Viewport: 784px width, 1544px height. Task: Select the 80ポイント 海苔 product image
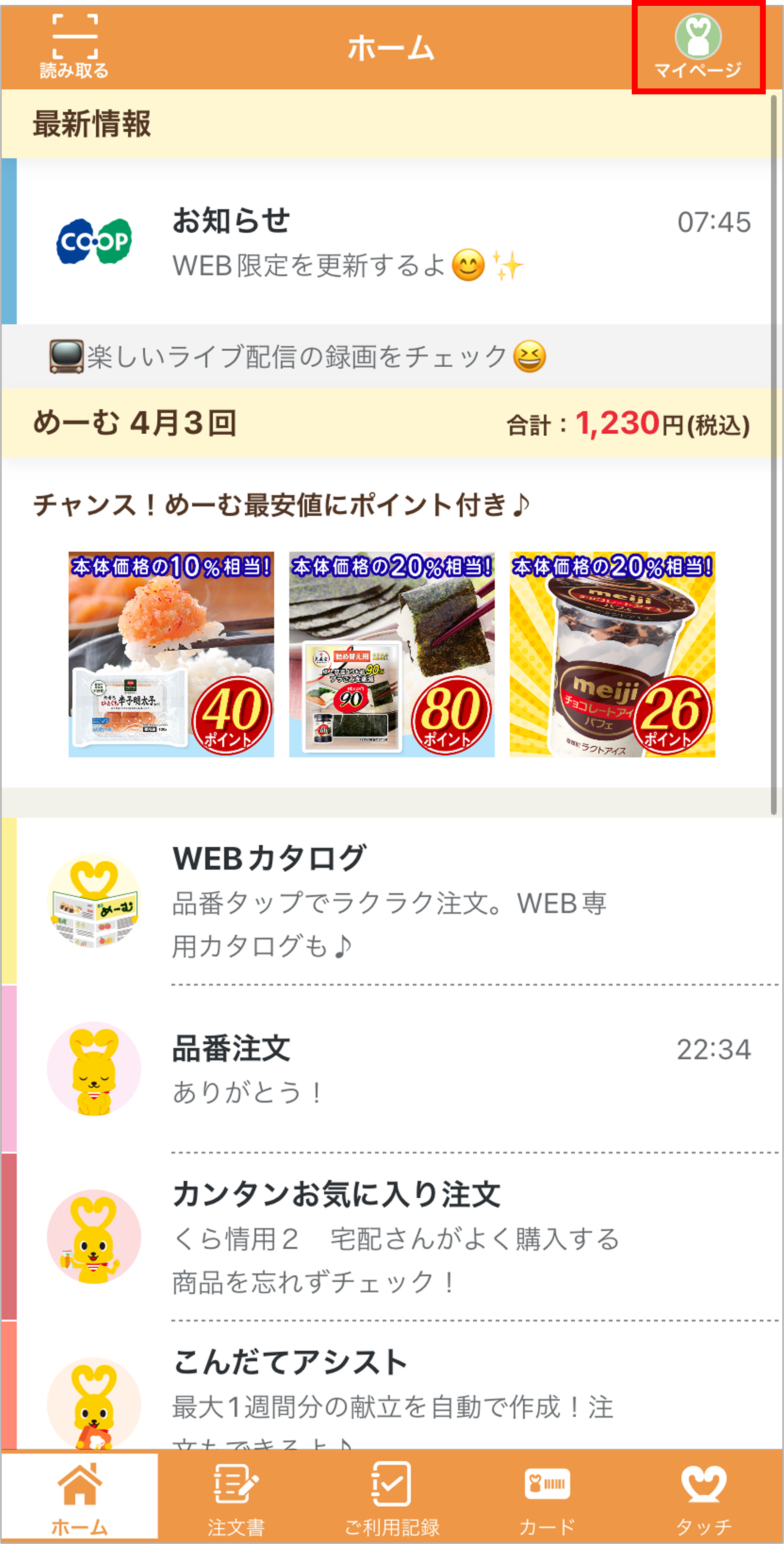pos(390,653)
